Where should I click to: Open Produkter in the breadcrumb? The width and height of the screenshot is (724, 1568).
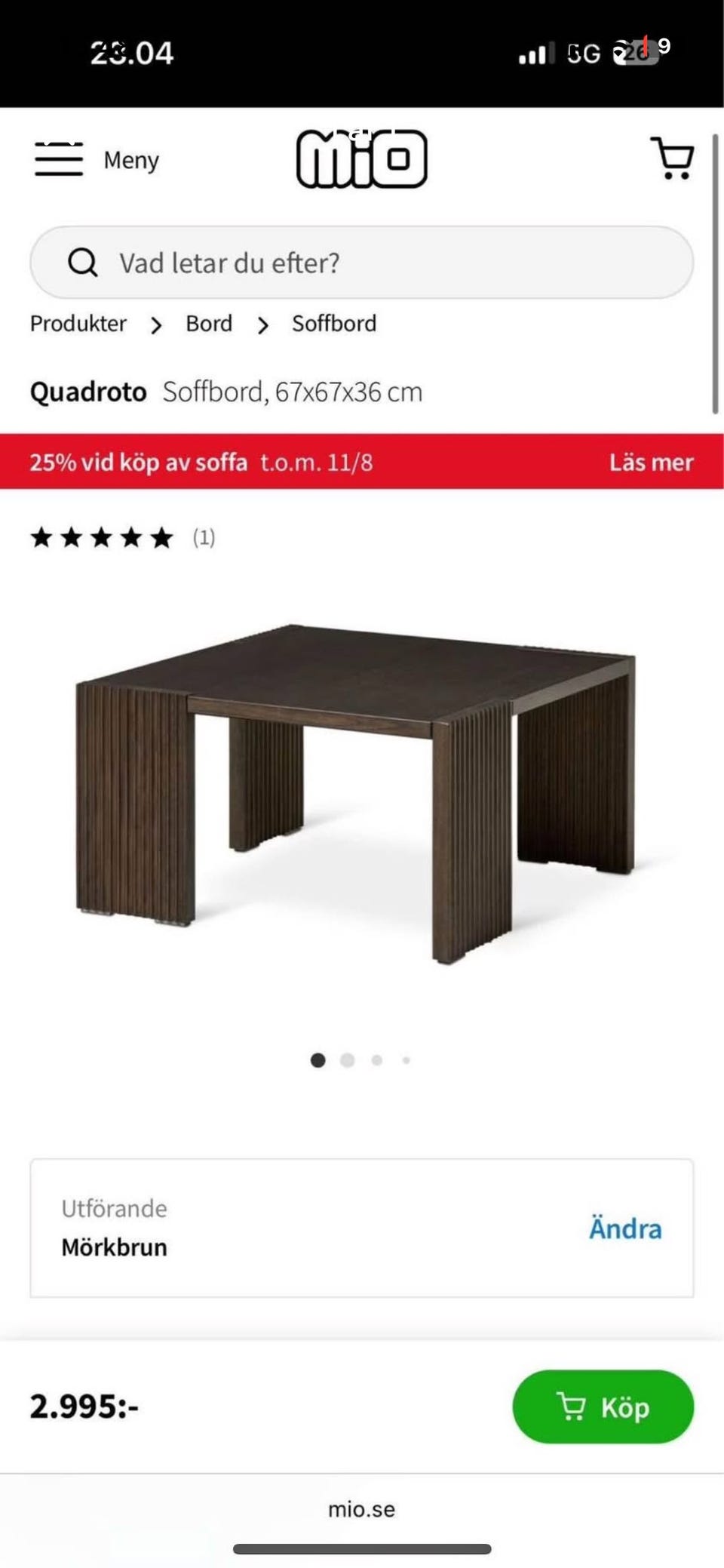[78, 324]
